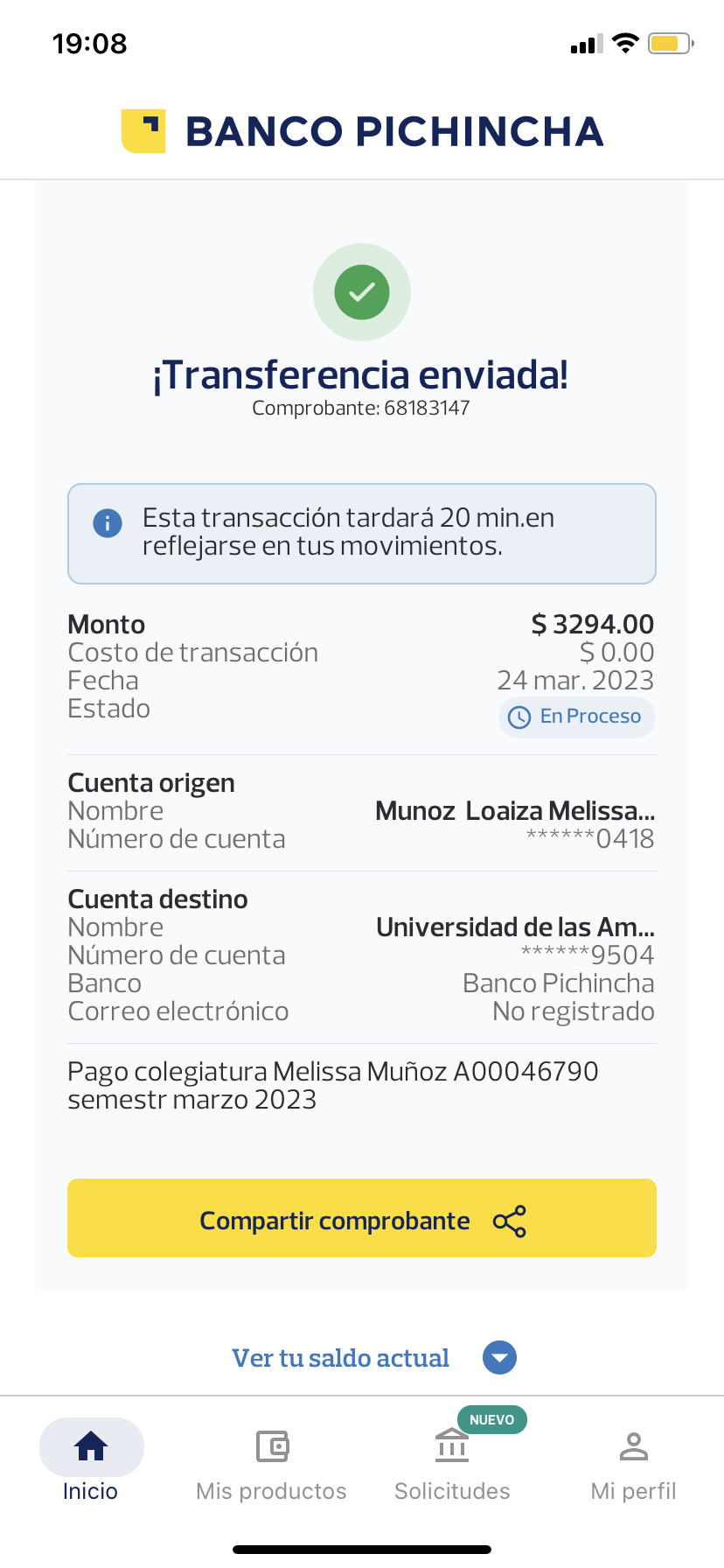Image resolution: width=724 pixels, height=1568 pixels.
Task: Expand Ver tu saldo actual
Action: point(374,1358)
